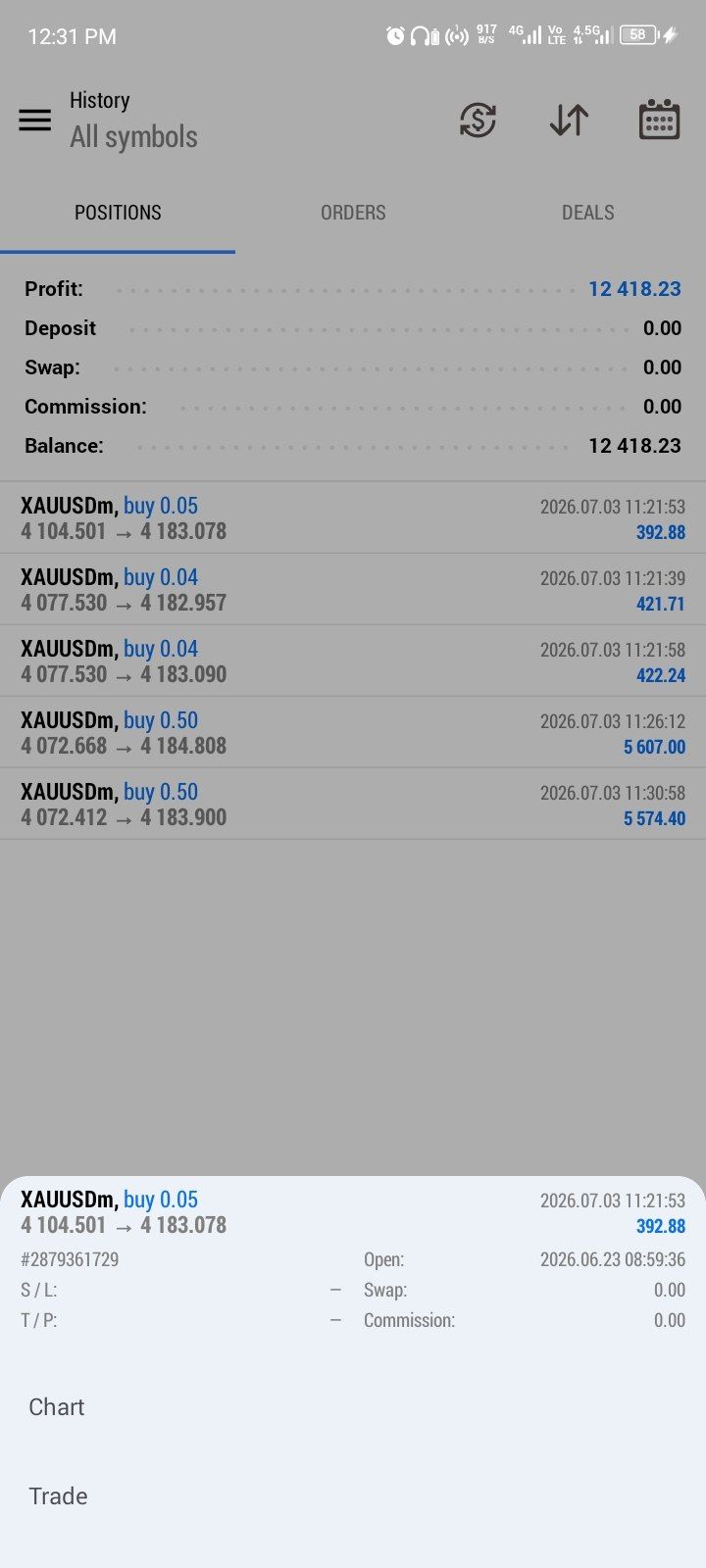The height and width of the screenshot is (1568, 706).
Task: Switch to the Deals tab
Action: pos(588,213)
